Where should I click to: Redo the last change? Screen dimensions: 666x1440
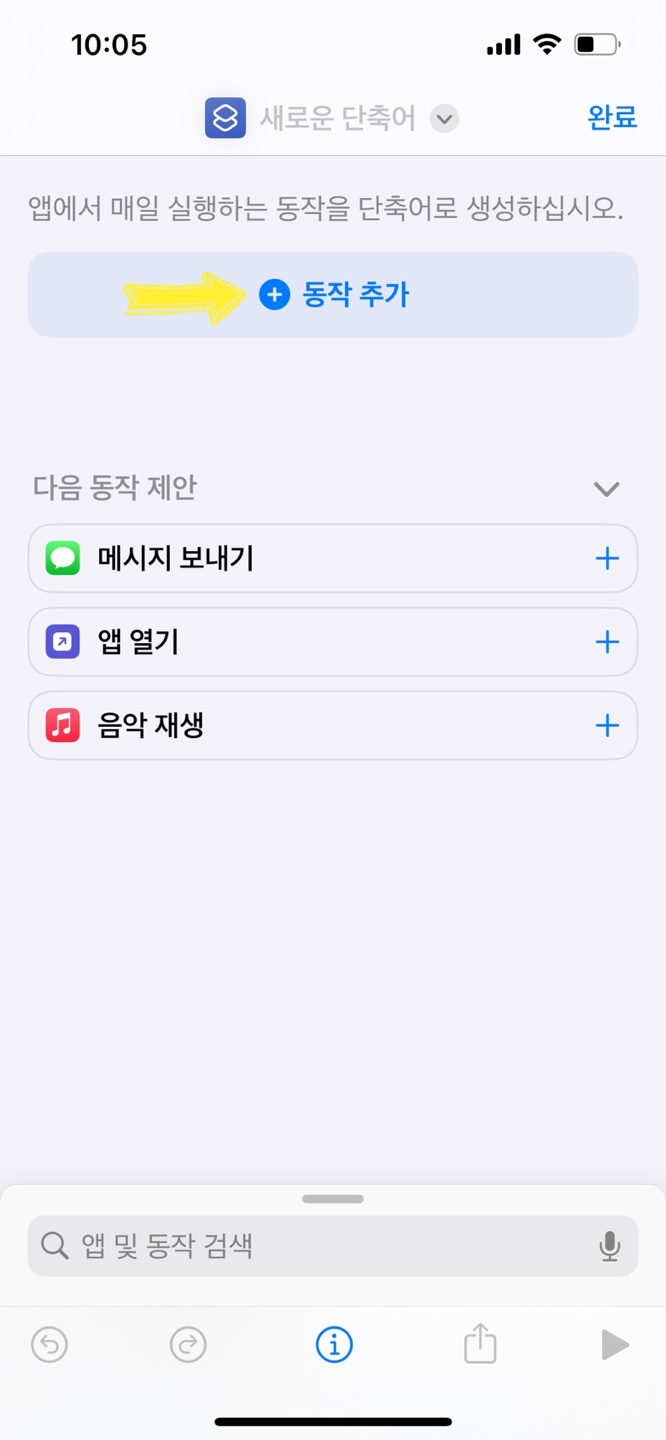187,1345
